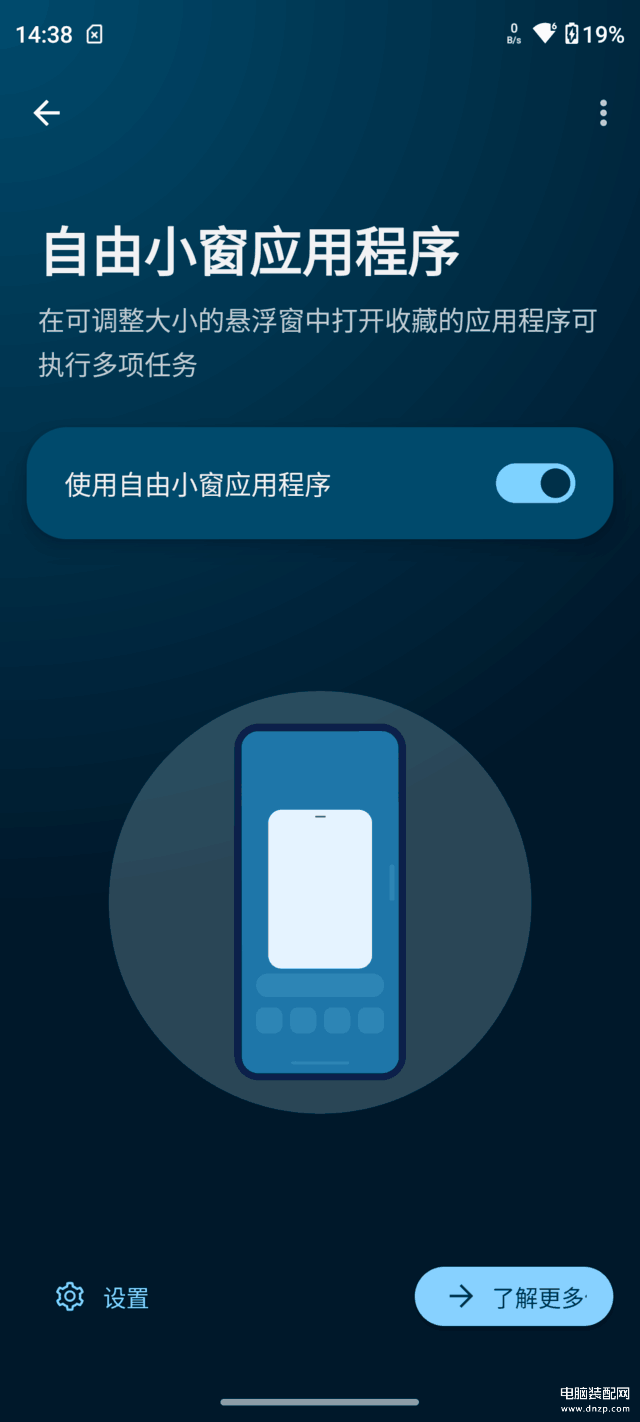Go back using the top-left arrow
This screenshot has width=640, height=1422.
click(47, 113)
